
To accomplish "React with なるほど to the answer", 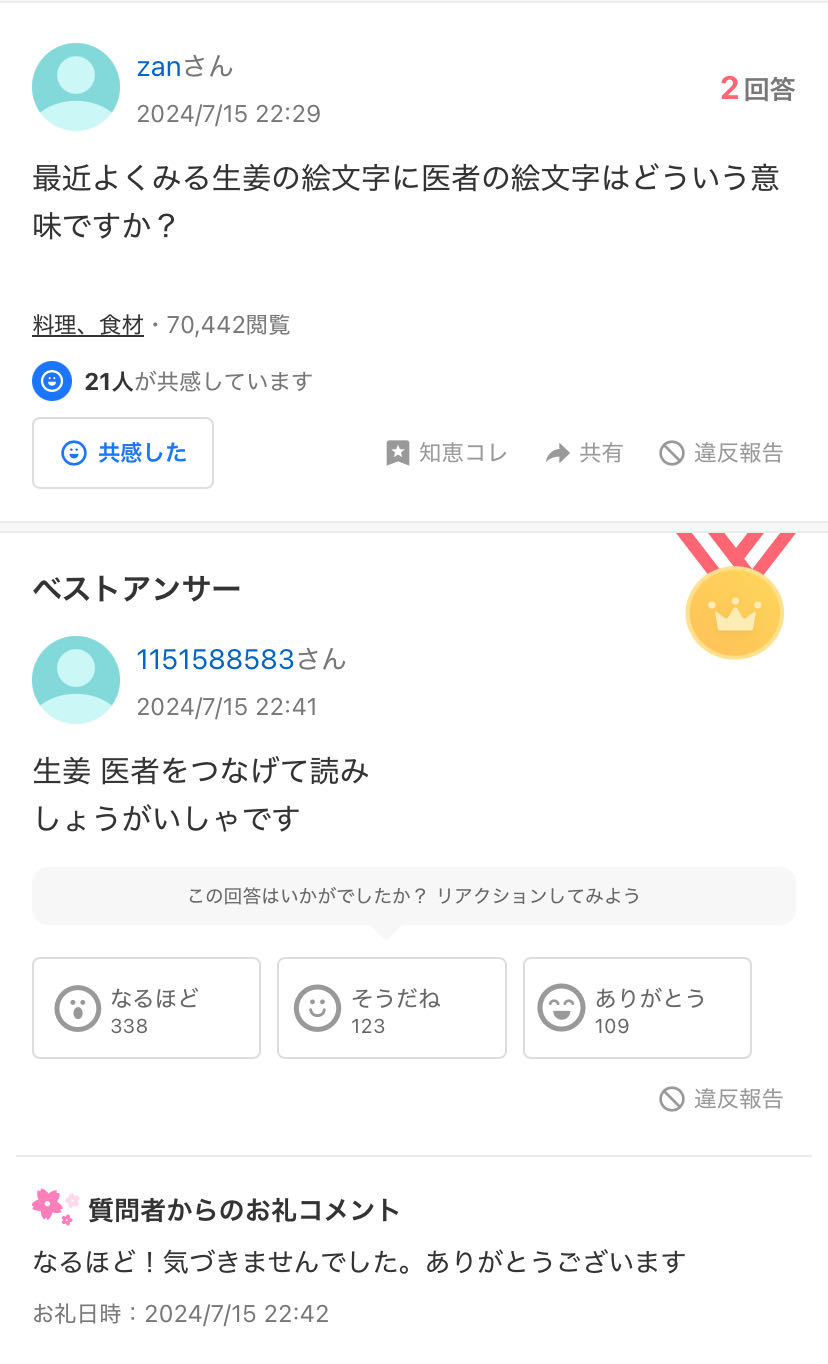I will (146, 1008).
